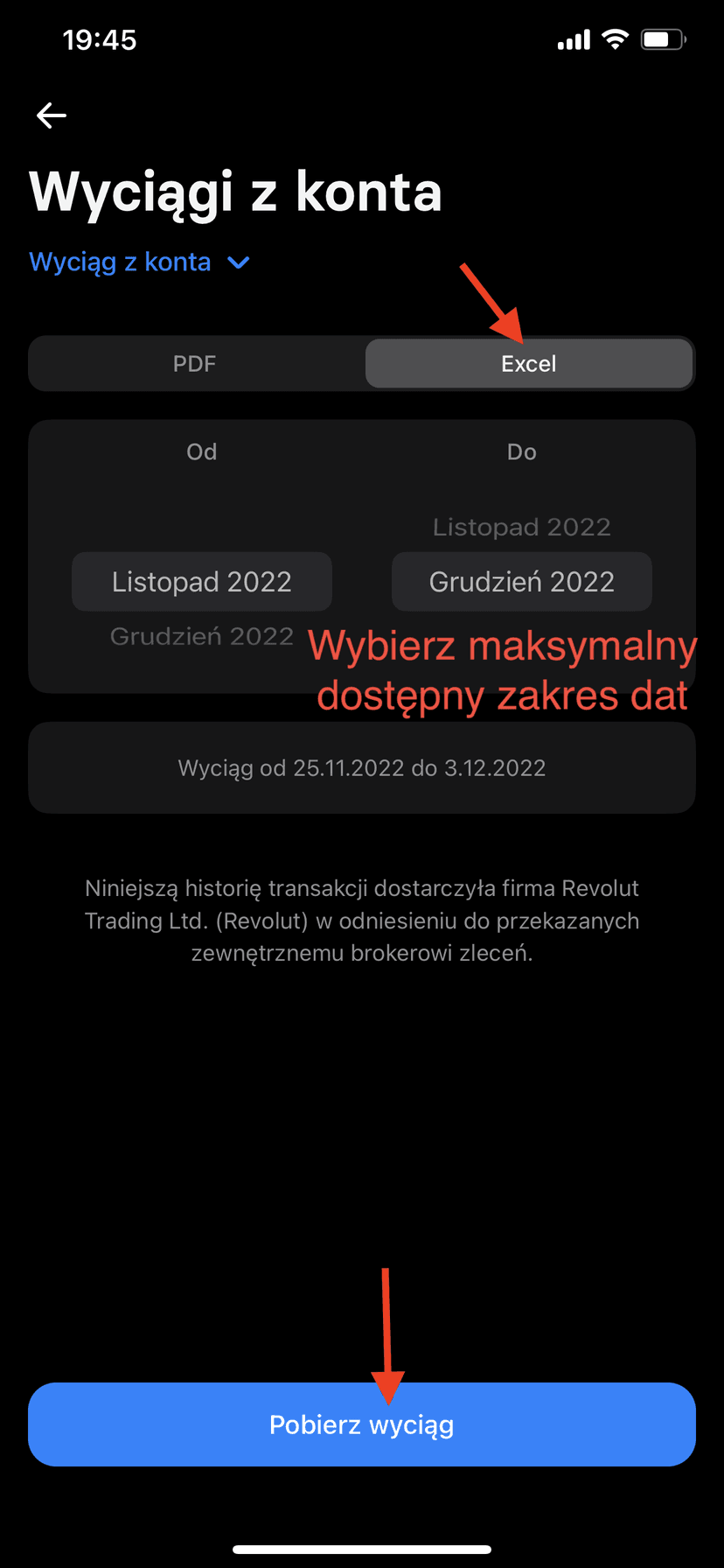The image size is (724, 1568).
Task: Tap the battery indicator in status bar
Action: [663, 38]
